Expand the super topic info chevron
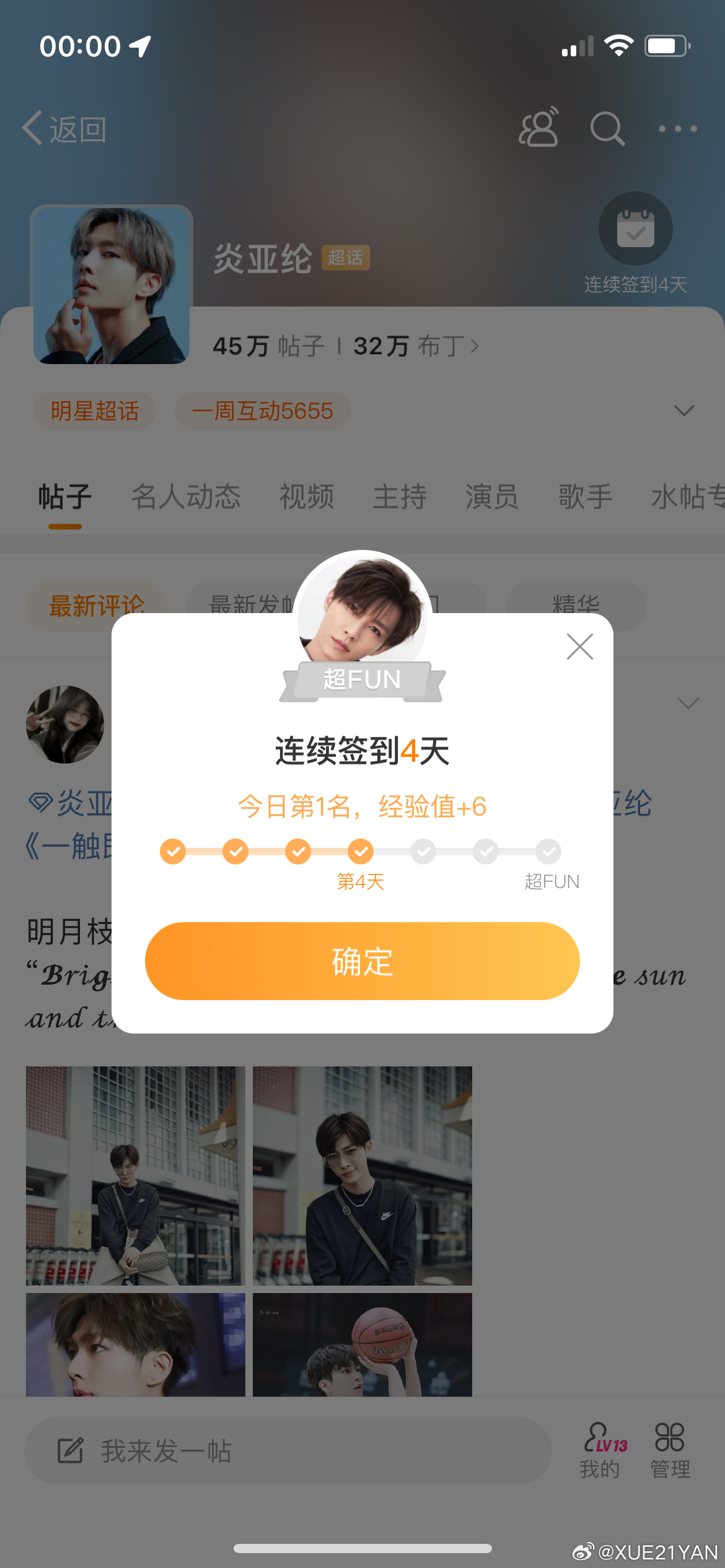This screenshot has height=1568, width=725. coord(683,410)
